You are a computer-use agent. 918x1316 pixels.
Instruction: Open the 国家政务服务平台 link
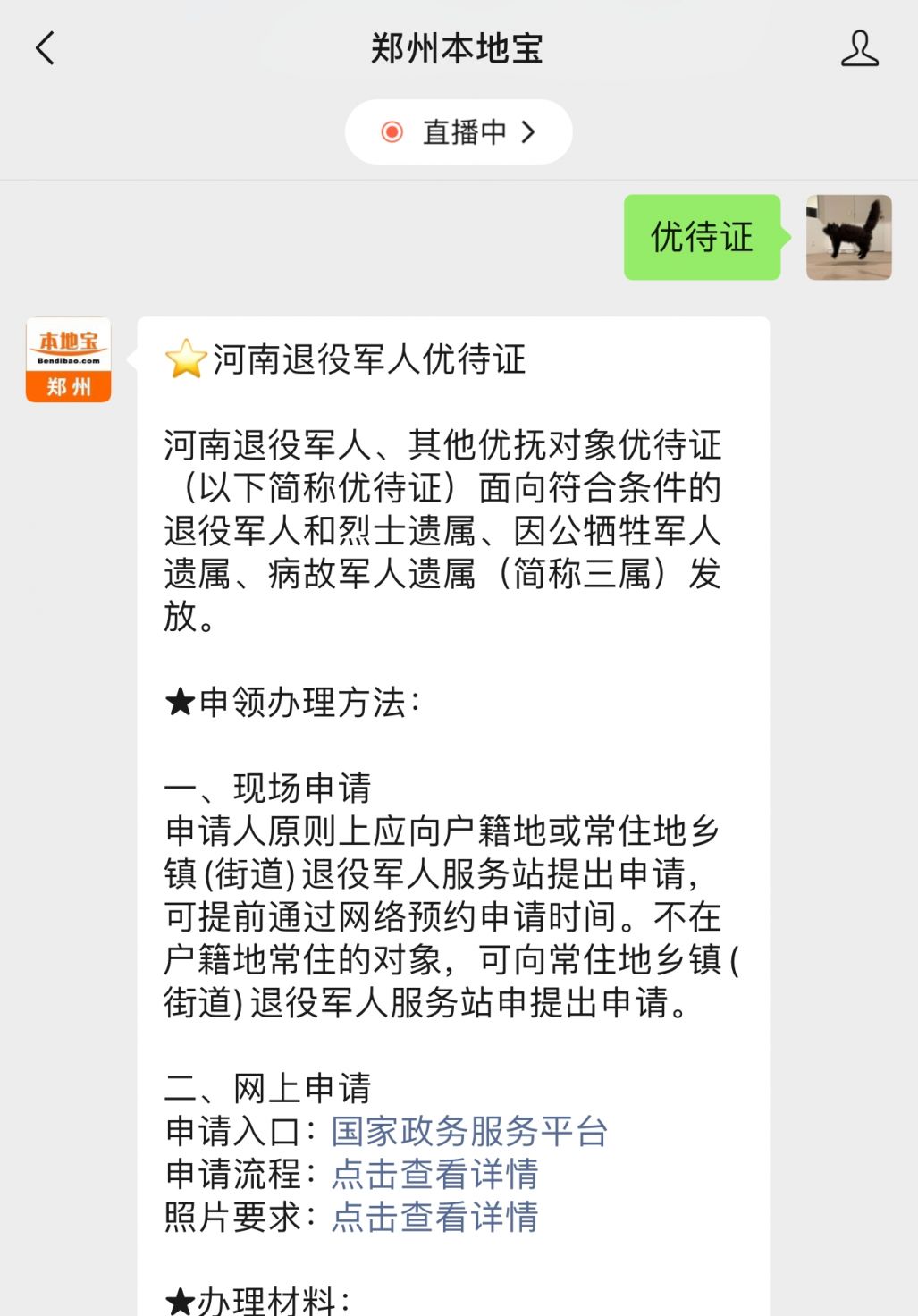[469, 1131]
